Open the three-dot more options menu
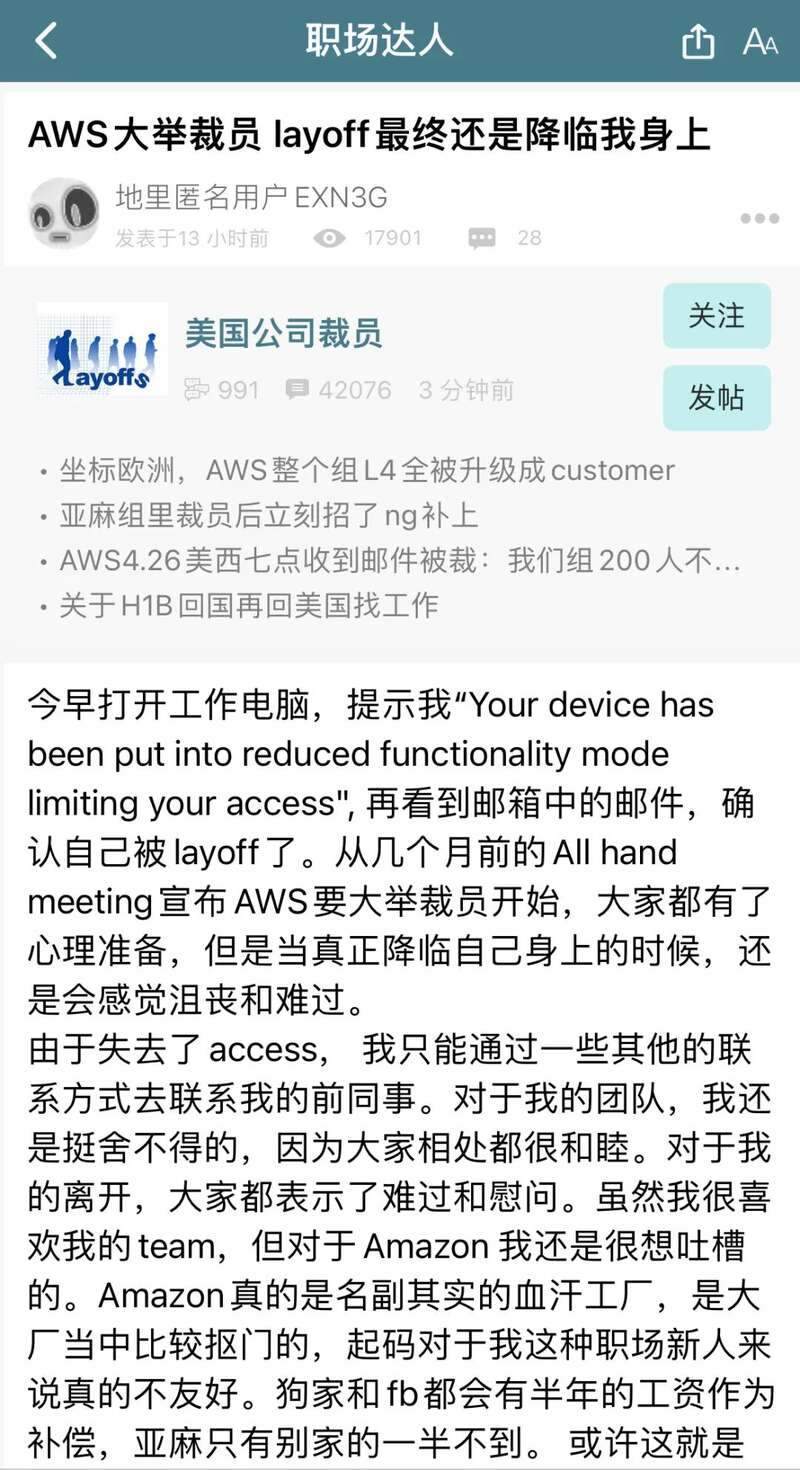The image size is (800, 1470). (x=759, y=219)
